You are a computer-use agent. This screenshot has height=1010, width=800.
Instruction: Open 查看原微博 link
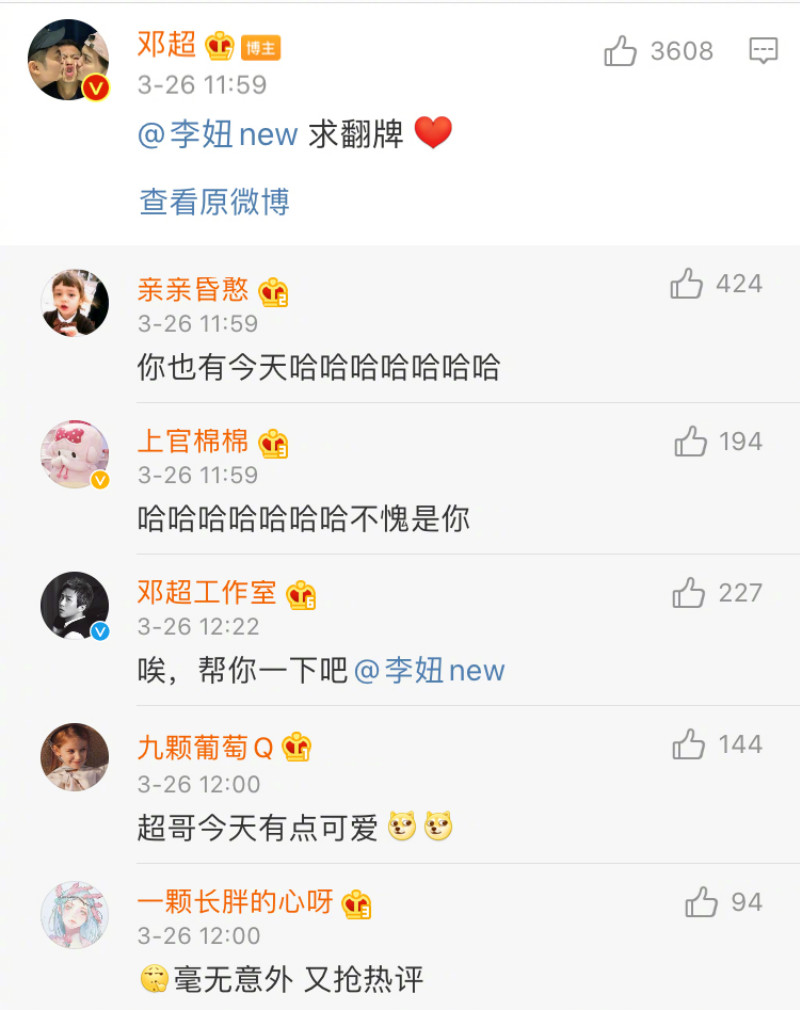coord(214,202)
